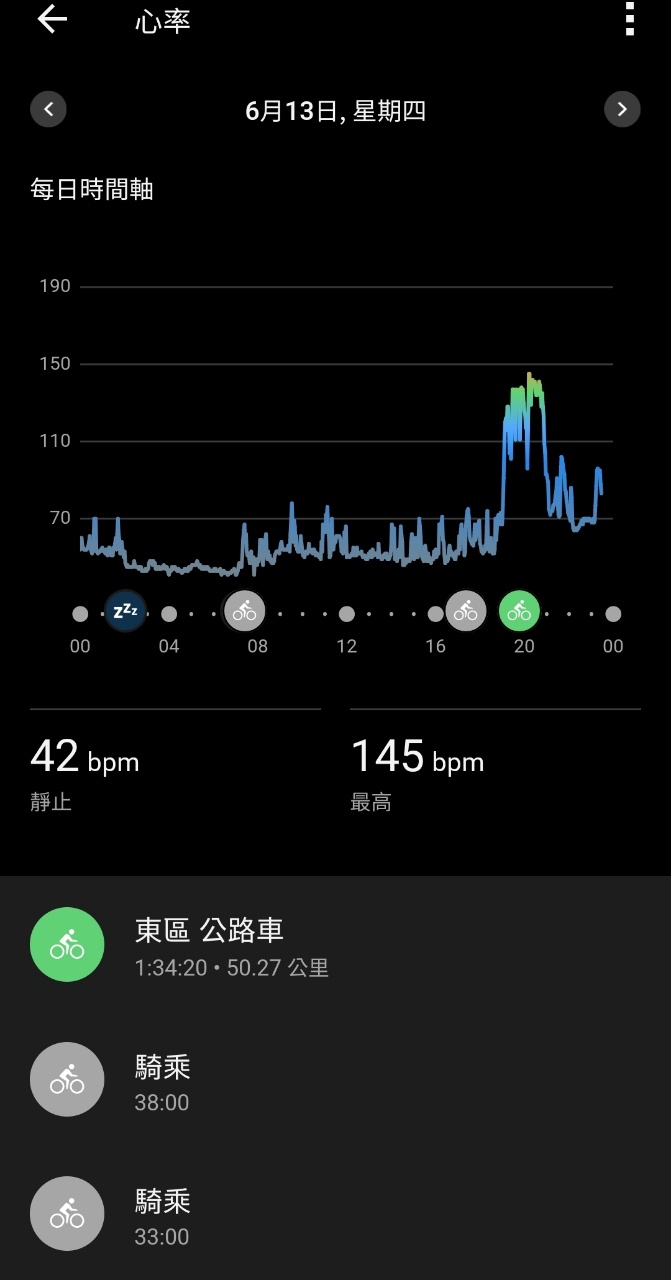Go to the next day

622,109
